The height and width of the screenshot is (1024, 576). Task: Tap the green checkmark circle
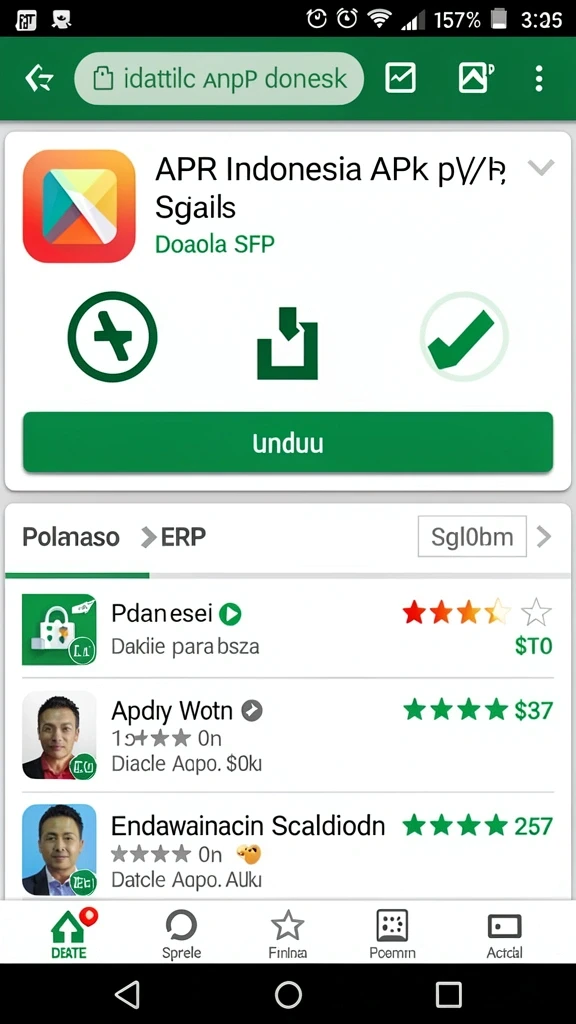[464, 336]
